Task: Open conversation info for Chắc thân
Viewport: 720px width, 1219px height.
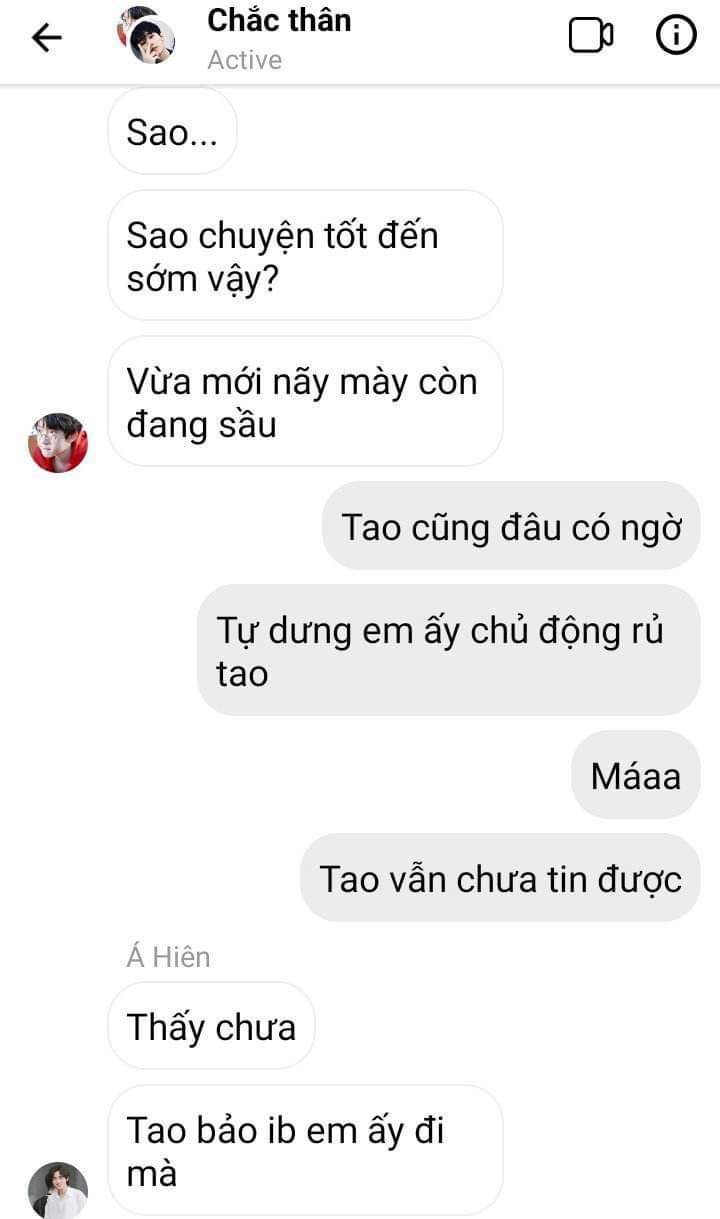Action: [x=676, y=37]
